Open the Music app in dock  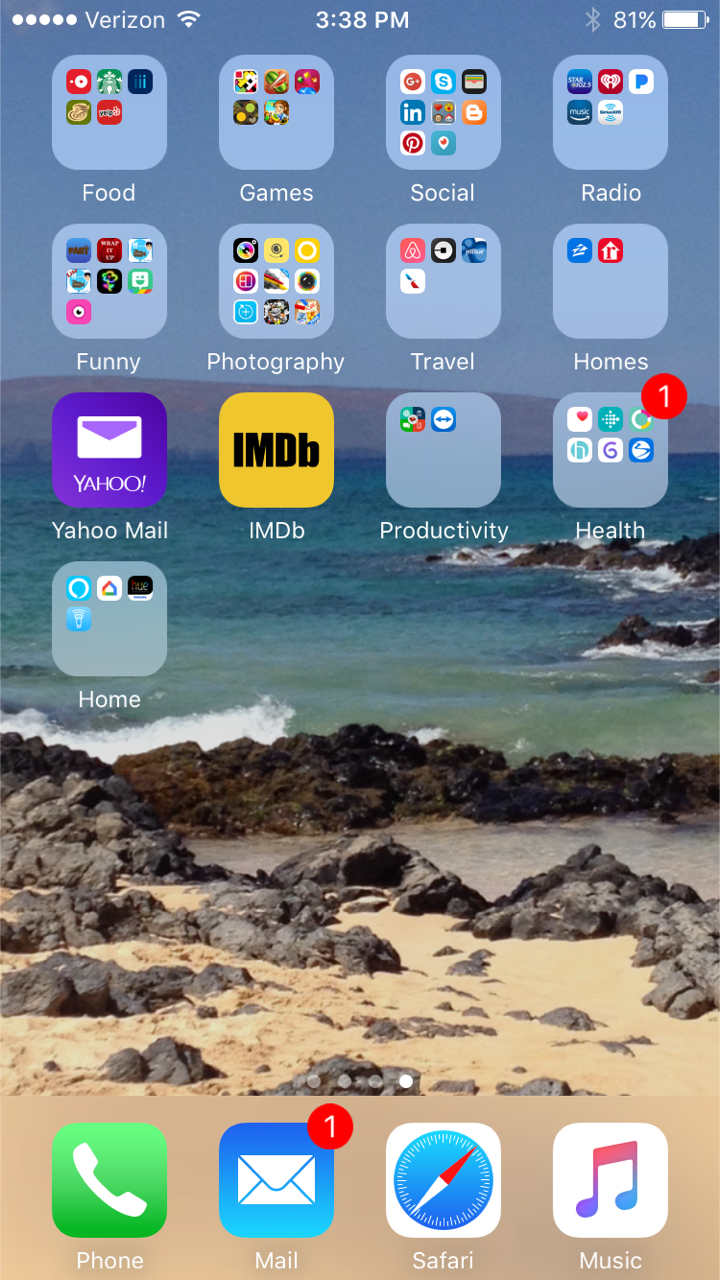tap(610, 1180)
